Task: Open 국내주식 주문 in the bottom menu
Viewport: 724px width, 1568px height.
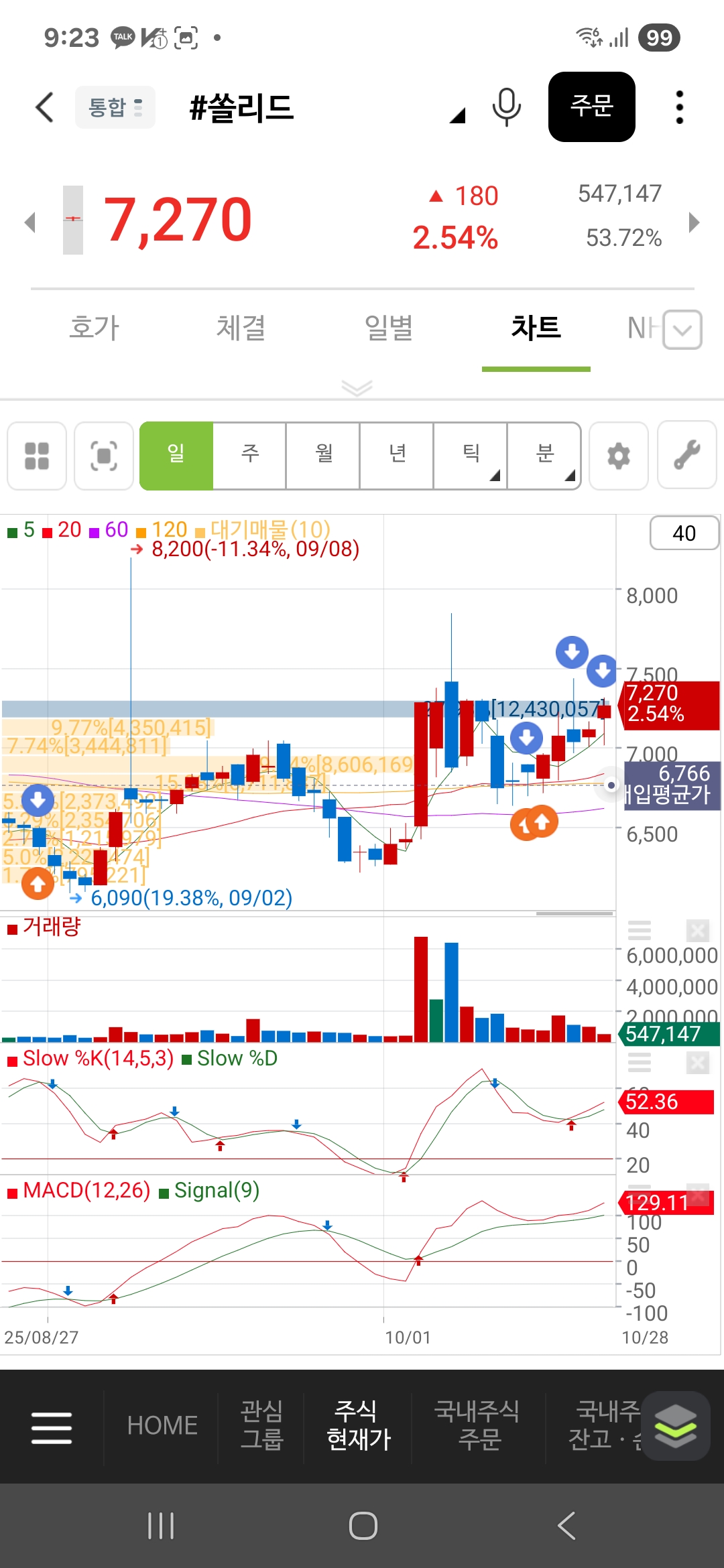Action: [x=478, y=1425]
